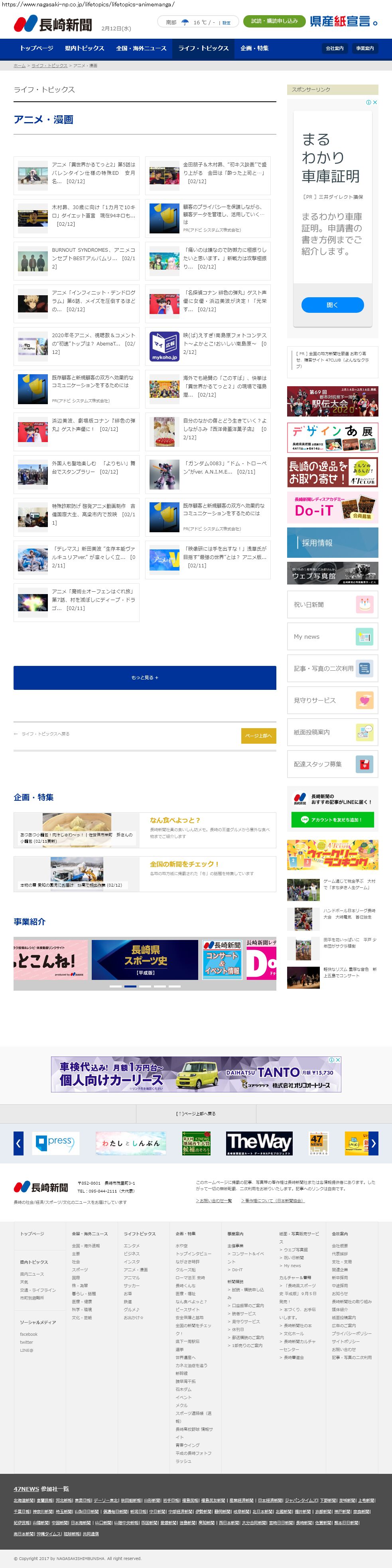392x1568 pixels.
Task: Jump to top with ページ上部へ button
Action: (x=258, y=736)
